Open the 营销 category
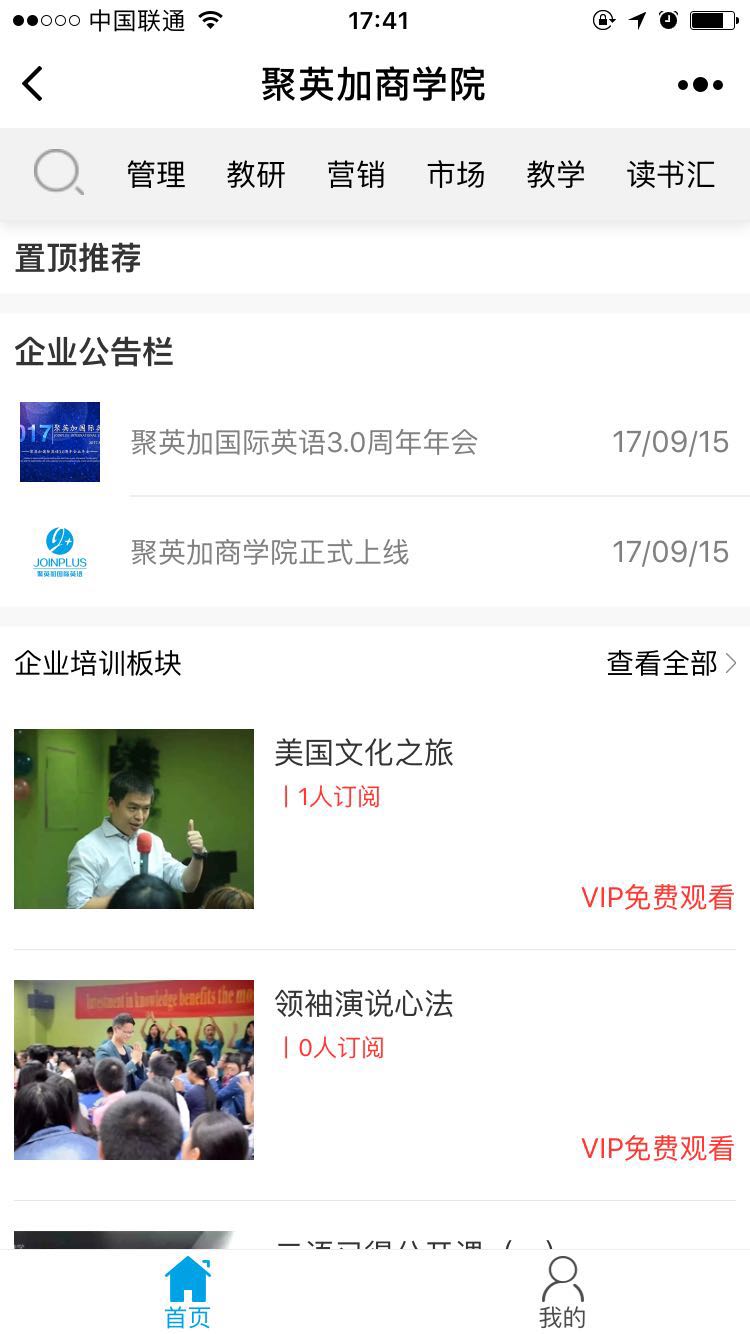 (356, 175)
